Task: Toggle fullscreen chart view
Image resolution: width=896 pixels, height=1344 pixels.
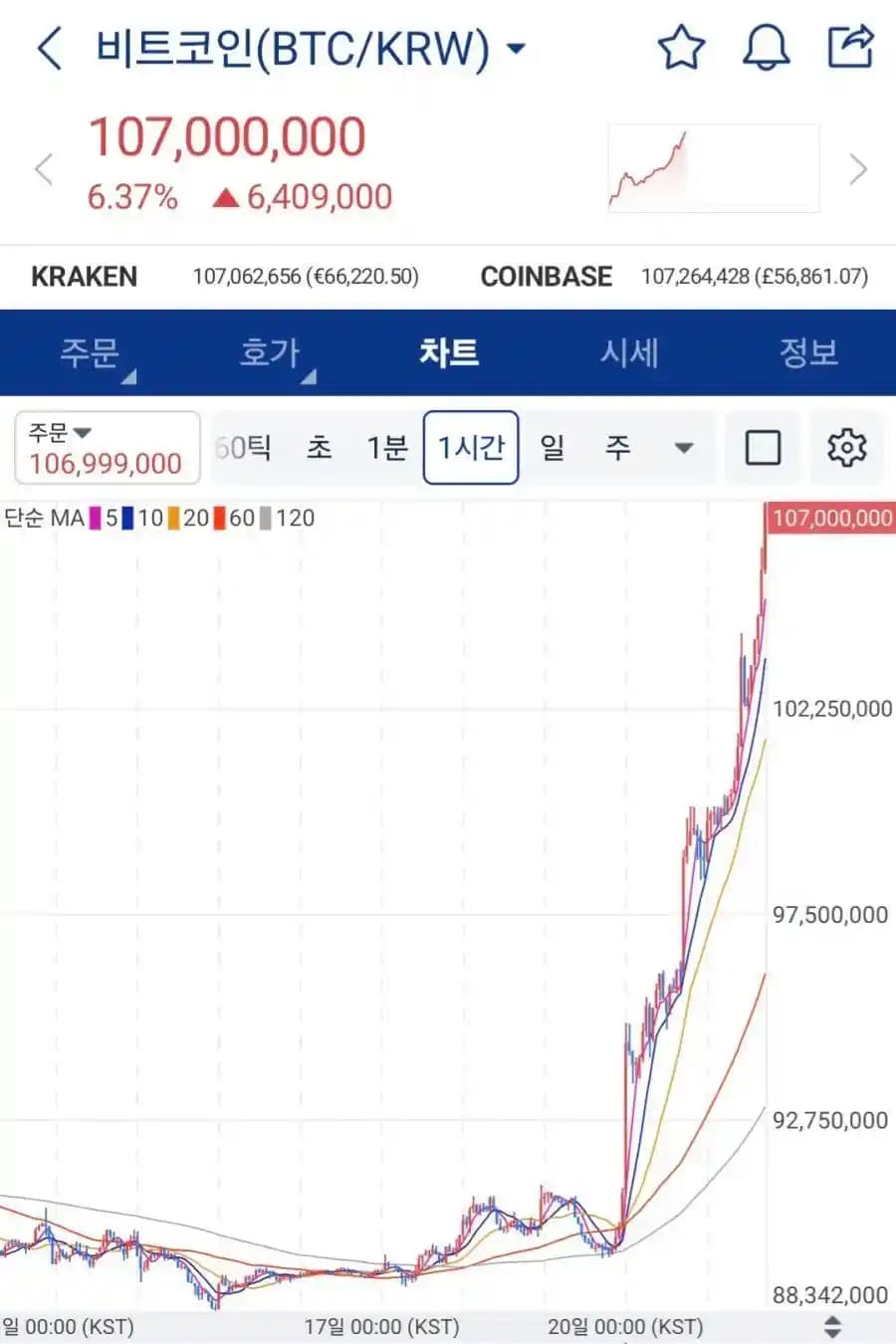Action: tap(763, 448)
